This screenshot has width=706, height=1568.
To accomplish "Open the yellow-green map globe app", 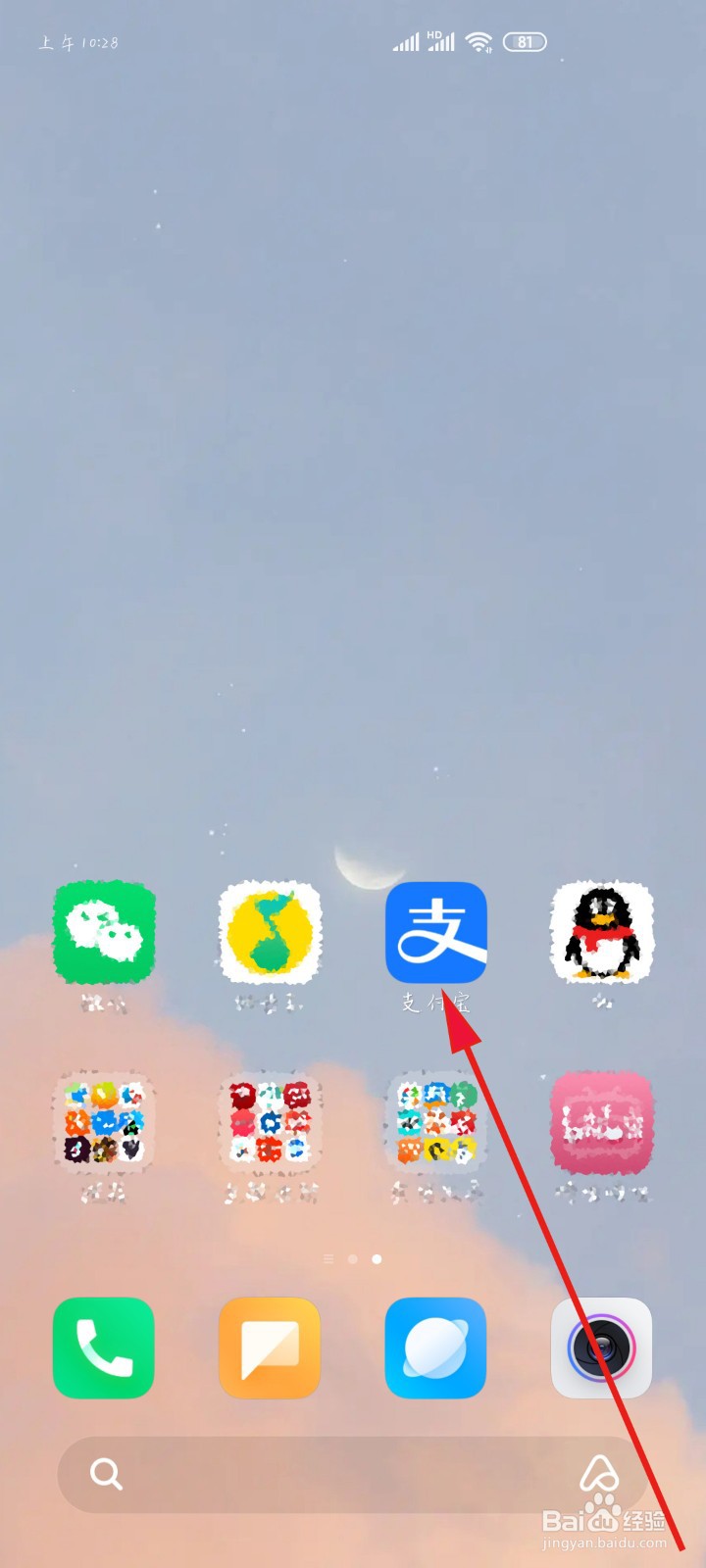I will 269,933.
